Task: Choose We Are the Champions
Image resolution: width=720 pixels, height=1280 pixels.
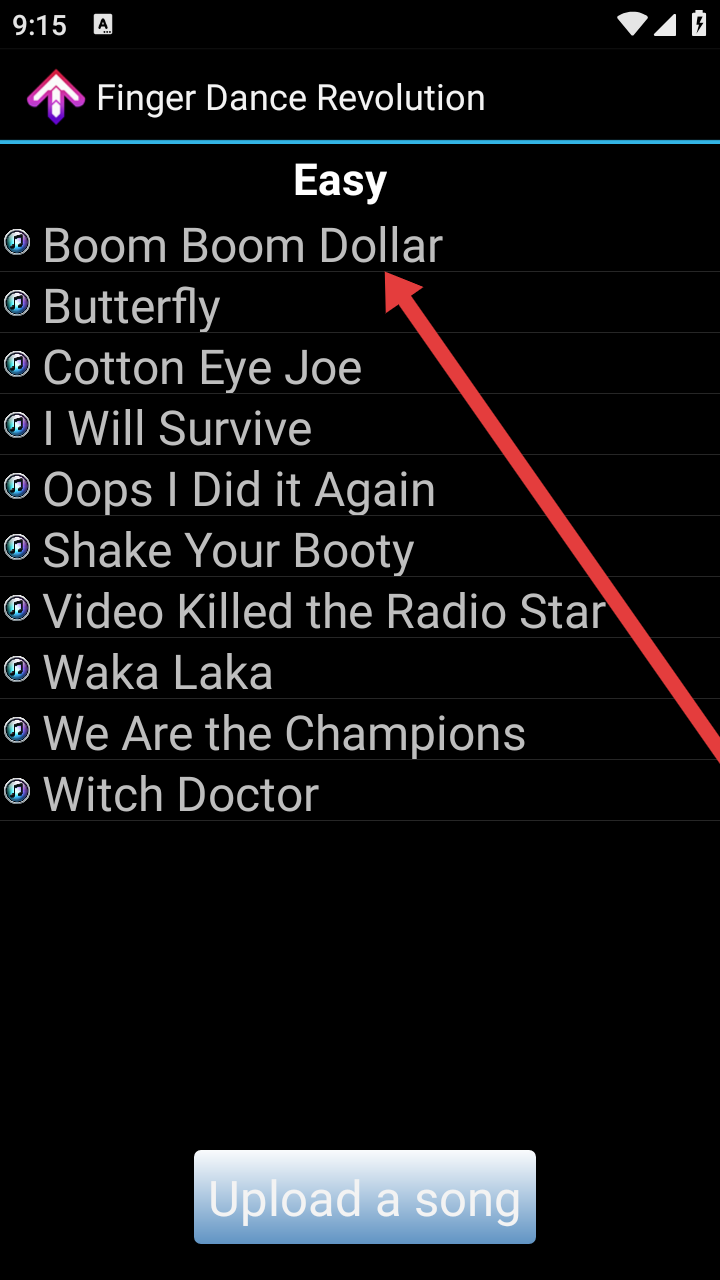Action: coord(284,734)
